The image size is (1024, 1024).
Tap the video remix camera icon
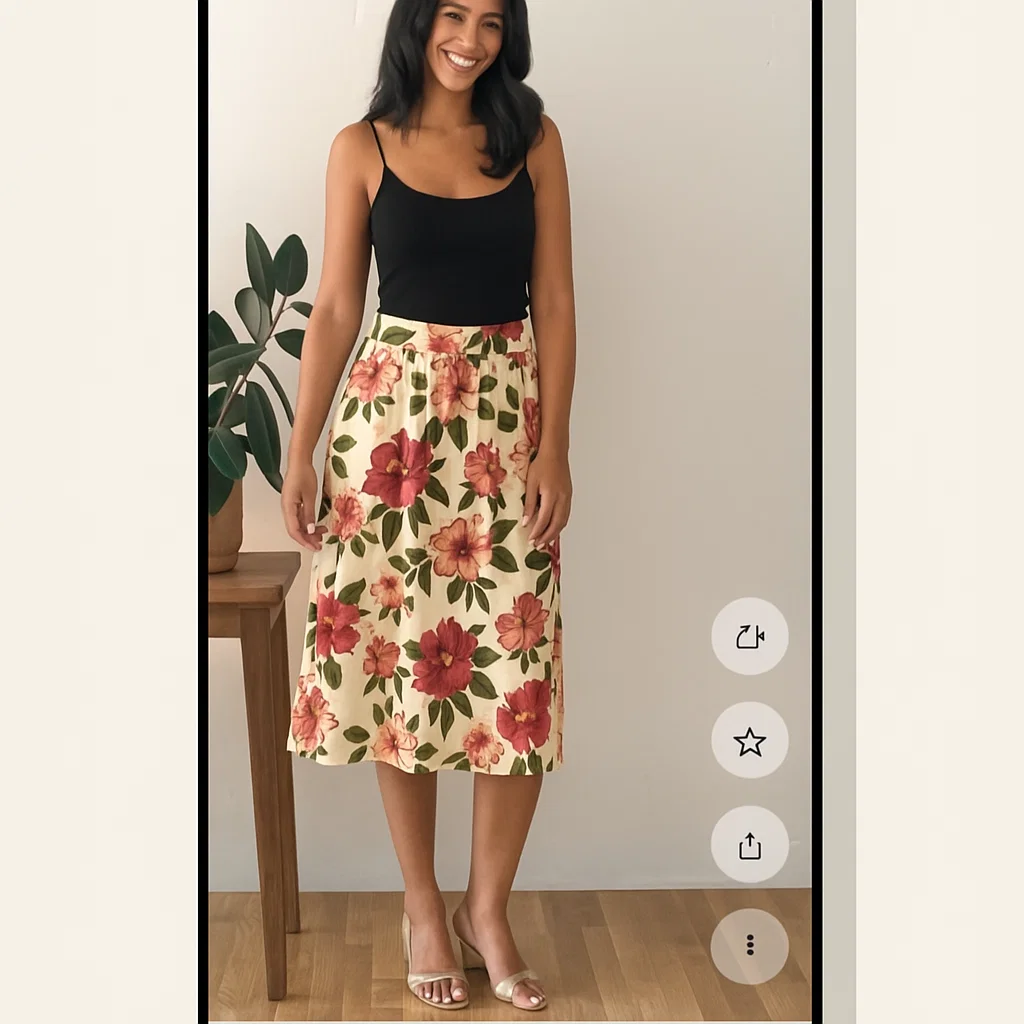pos(749,636)
